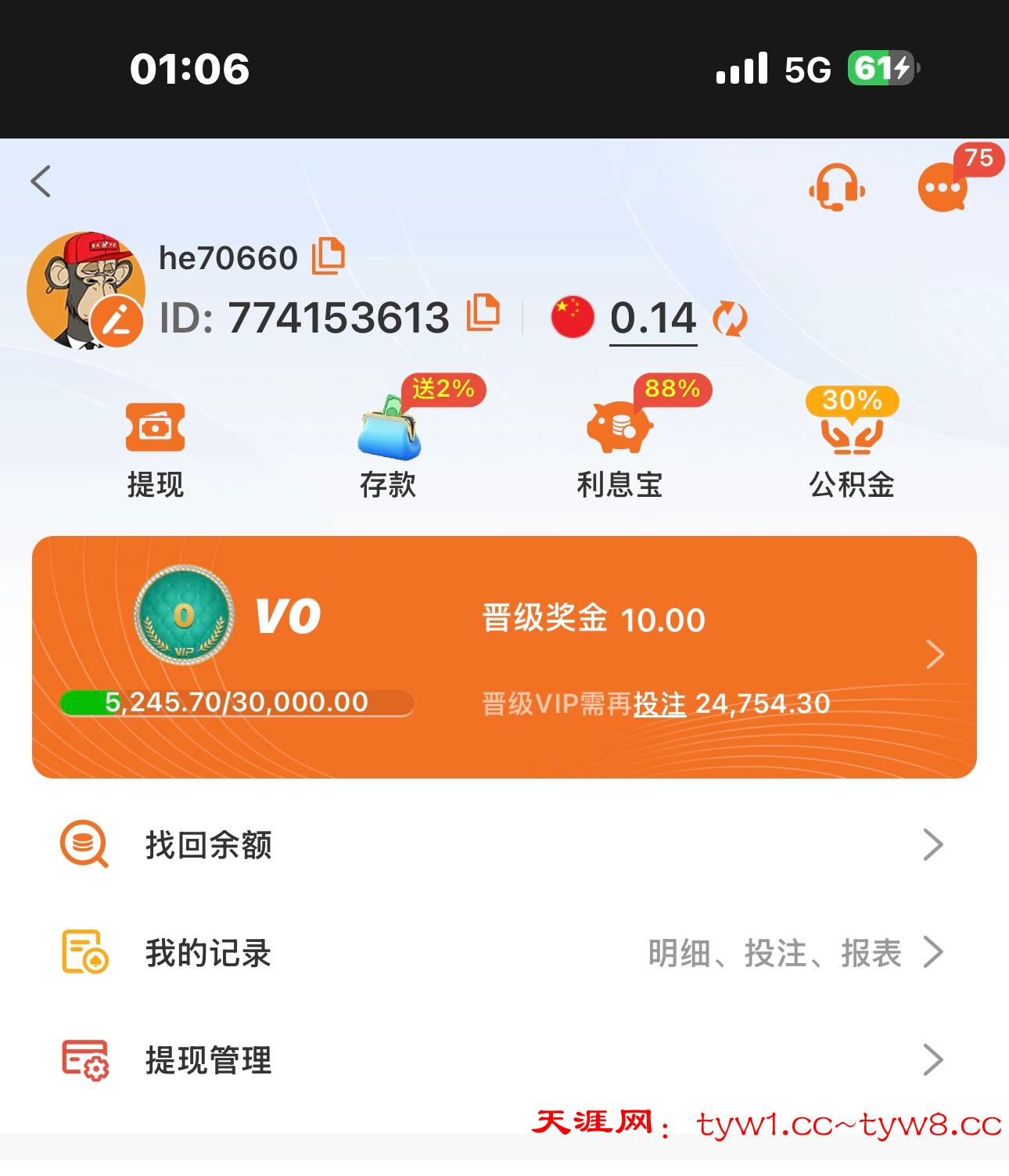Image resolution: width=1009 pixels, height=1176 pixels.
Task: Copy the ID 774153613
Action: point(483,314)
